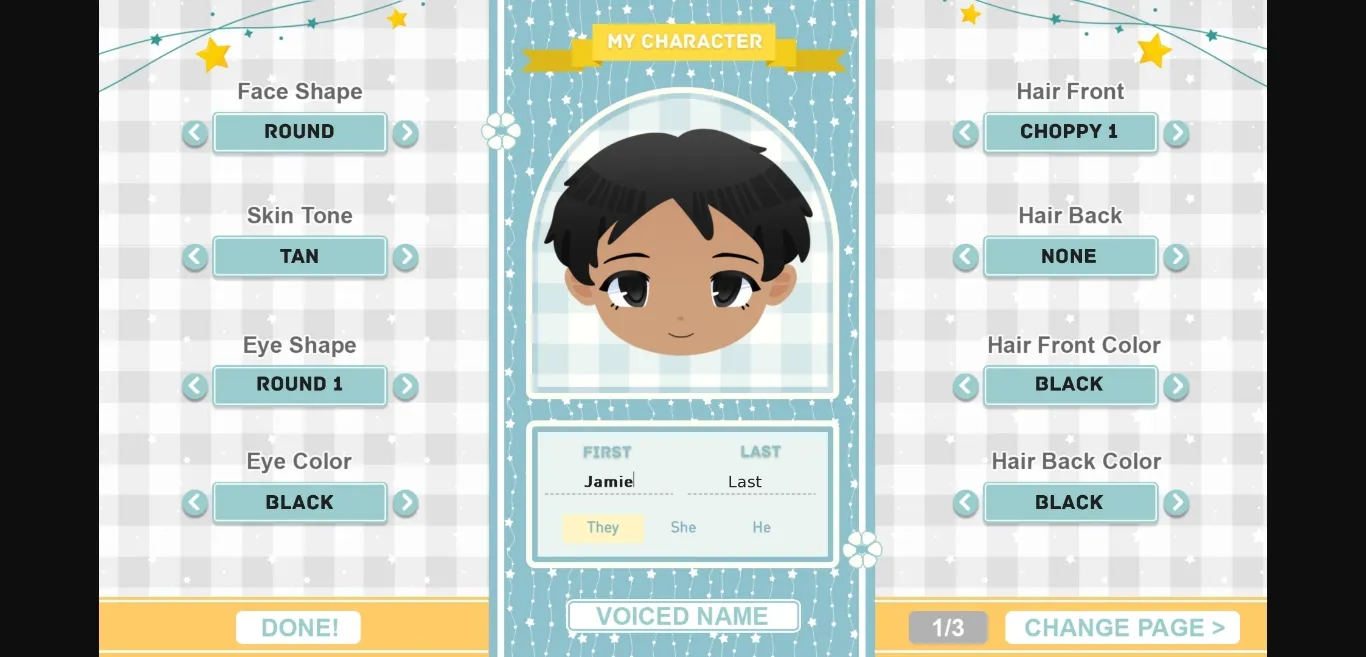Go back to previous Hair Front style
The image size is (1366, 657).
[x=965, y=133]
